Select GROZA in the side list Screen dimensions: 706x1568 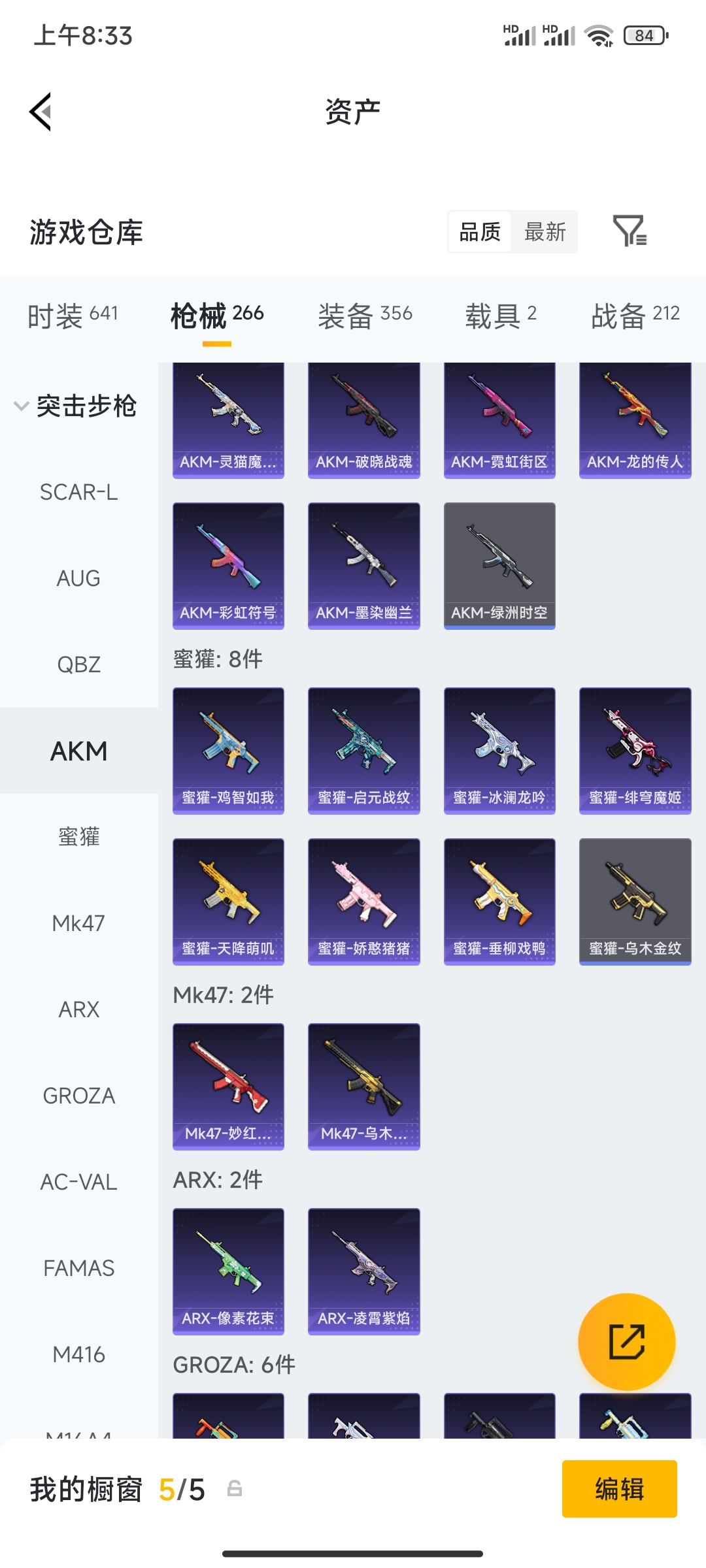point(79,1096)
